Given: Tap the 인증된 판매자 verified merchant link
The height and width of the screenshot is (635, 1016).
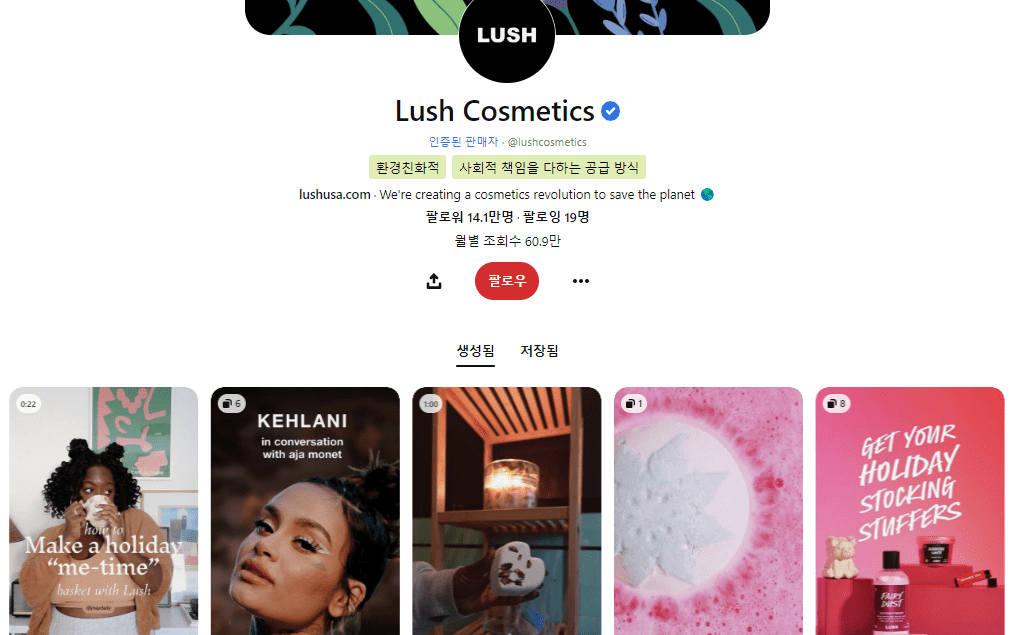Looking at the screenshot, I should coord(463,142).
